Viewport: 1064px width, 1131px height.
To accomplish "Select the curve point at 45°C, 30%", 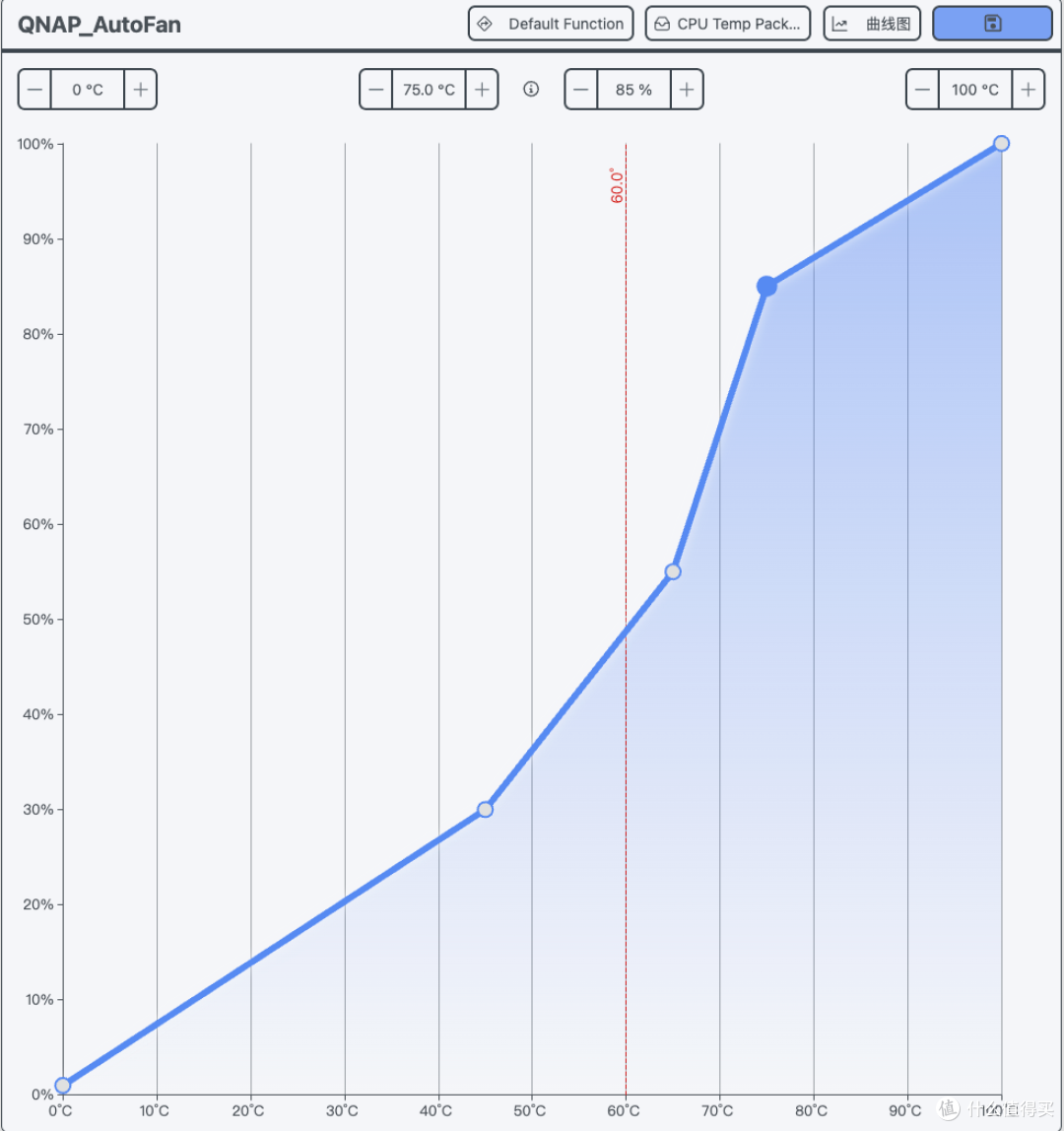I will tap(485, 810).
